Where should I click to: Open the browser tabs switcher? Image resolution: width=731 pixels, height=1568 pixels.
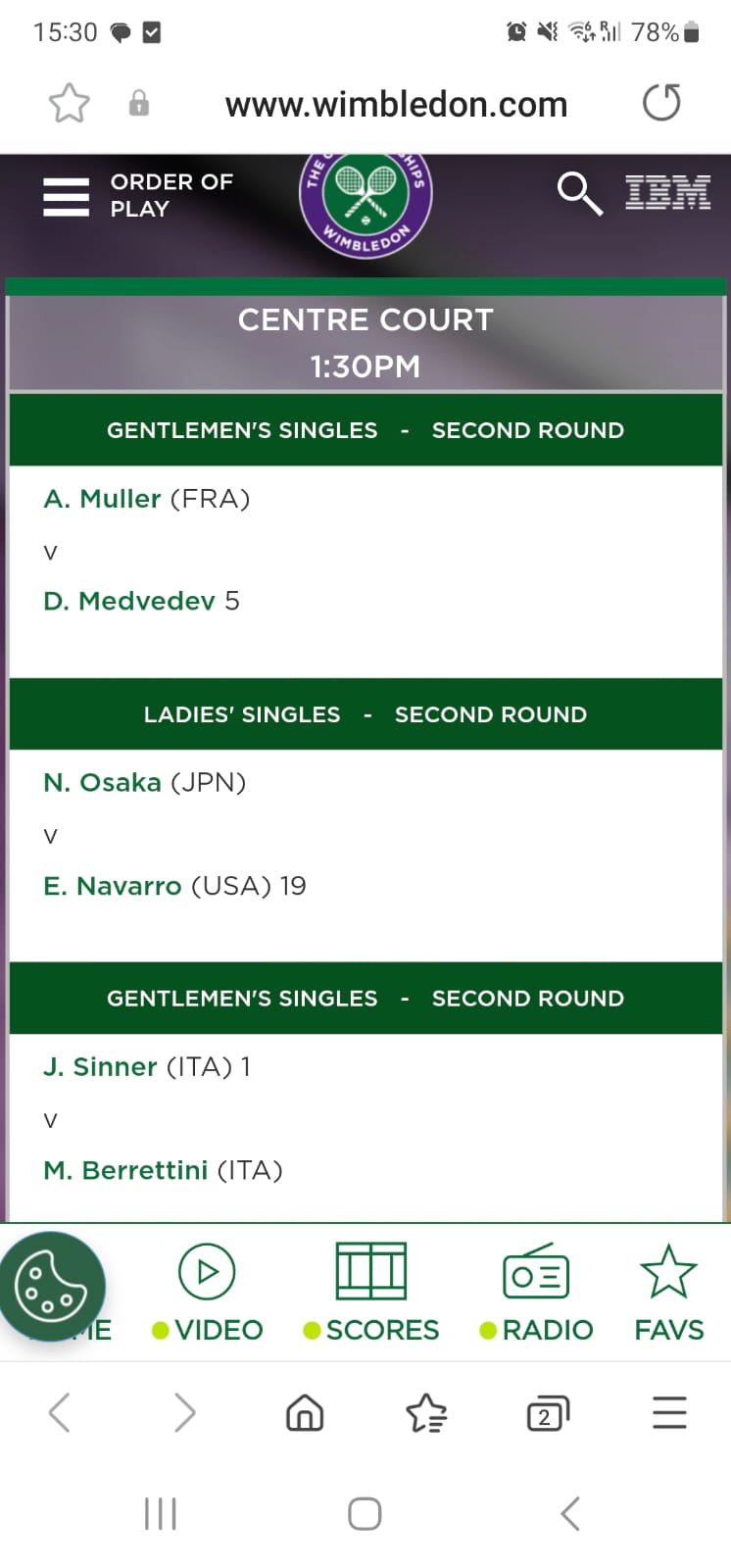point(547,1413)
